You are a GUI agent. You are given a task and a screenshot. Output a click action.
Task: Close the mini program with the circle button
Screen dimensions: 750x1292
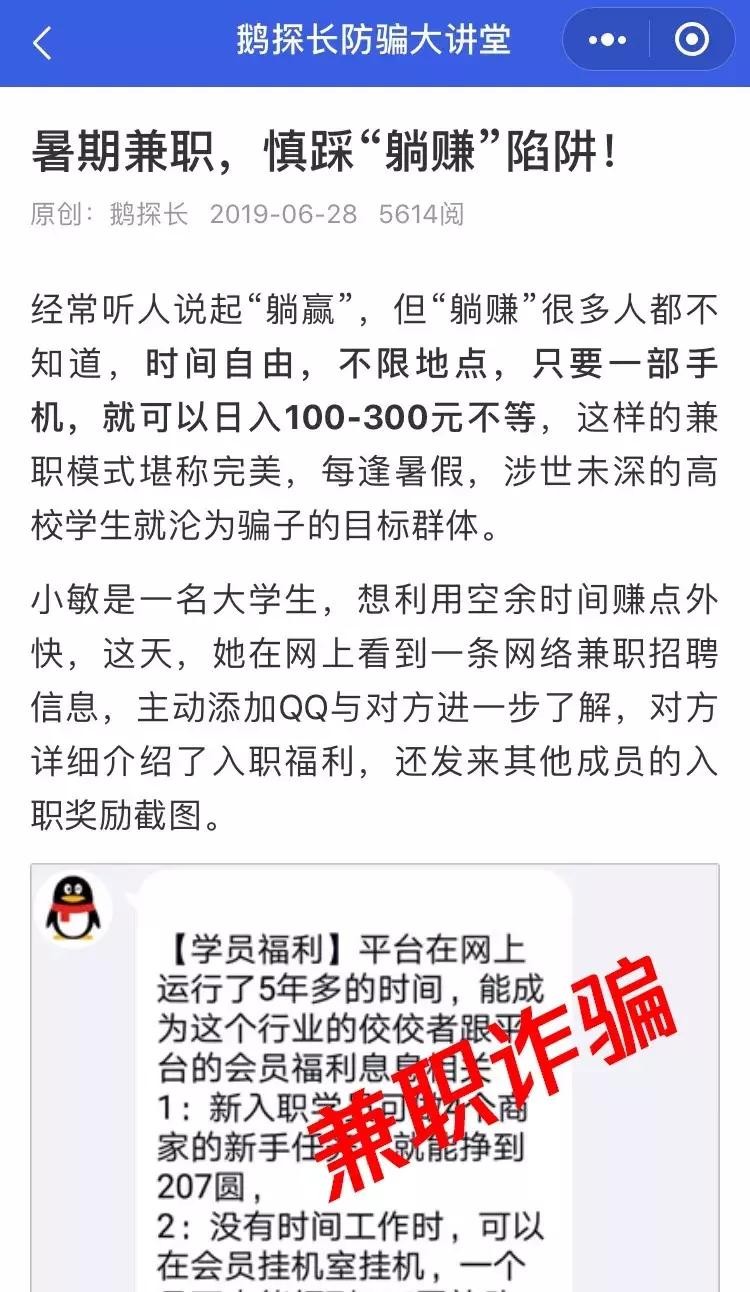tap(692, 41)
